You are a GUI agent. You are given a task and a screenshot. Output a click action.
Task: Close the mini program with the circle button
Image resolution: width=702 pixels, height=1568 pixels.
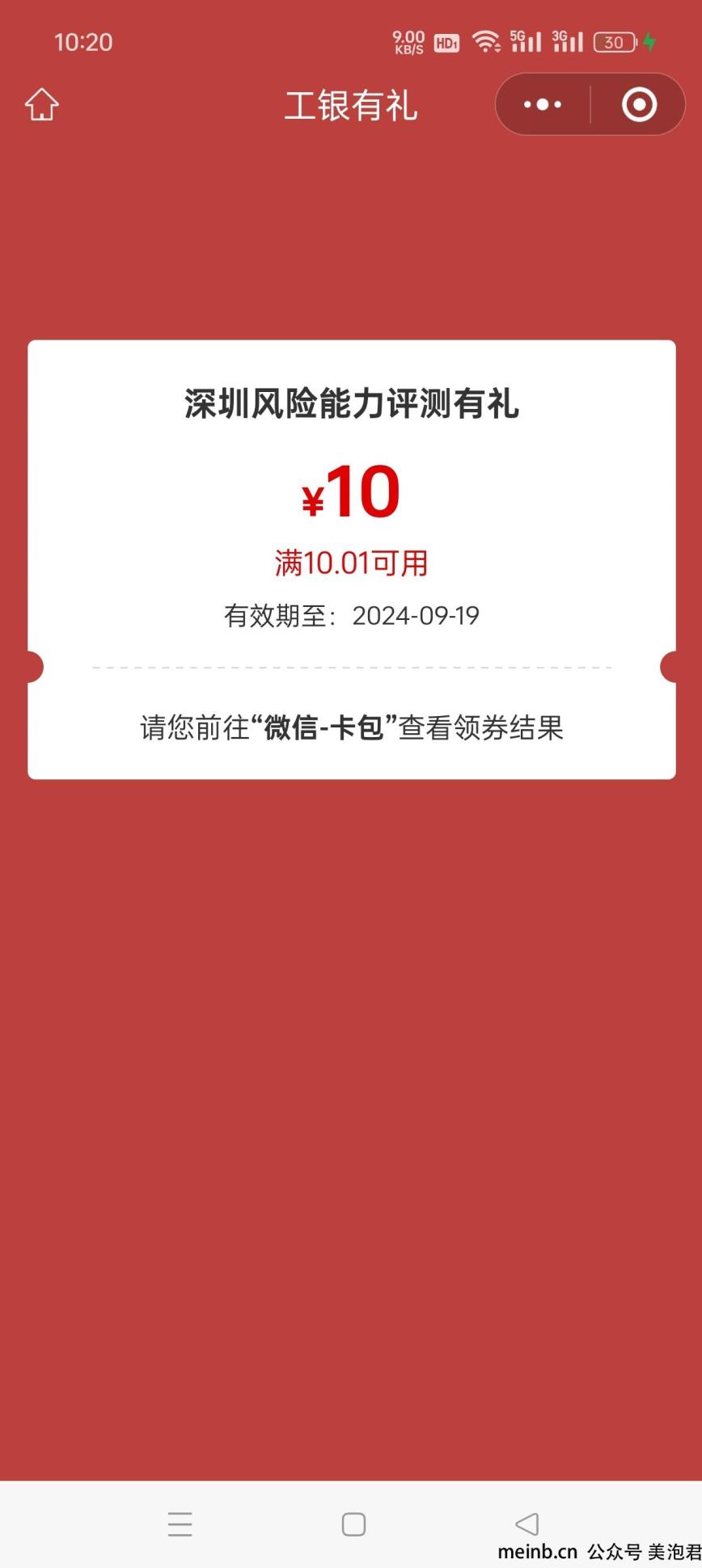(639, 104)
